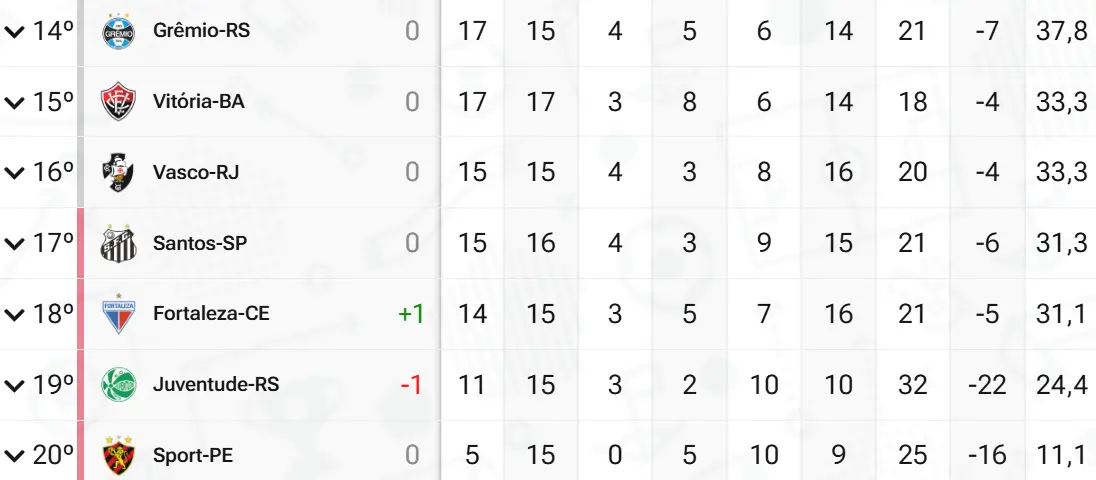
Task: Expand the Juventude-RS row chevron
Action: [x=14, y=385]
